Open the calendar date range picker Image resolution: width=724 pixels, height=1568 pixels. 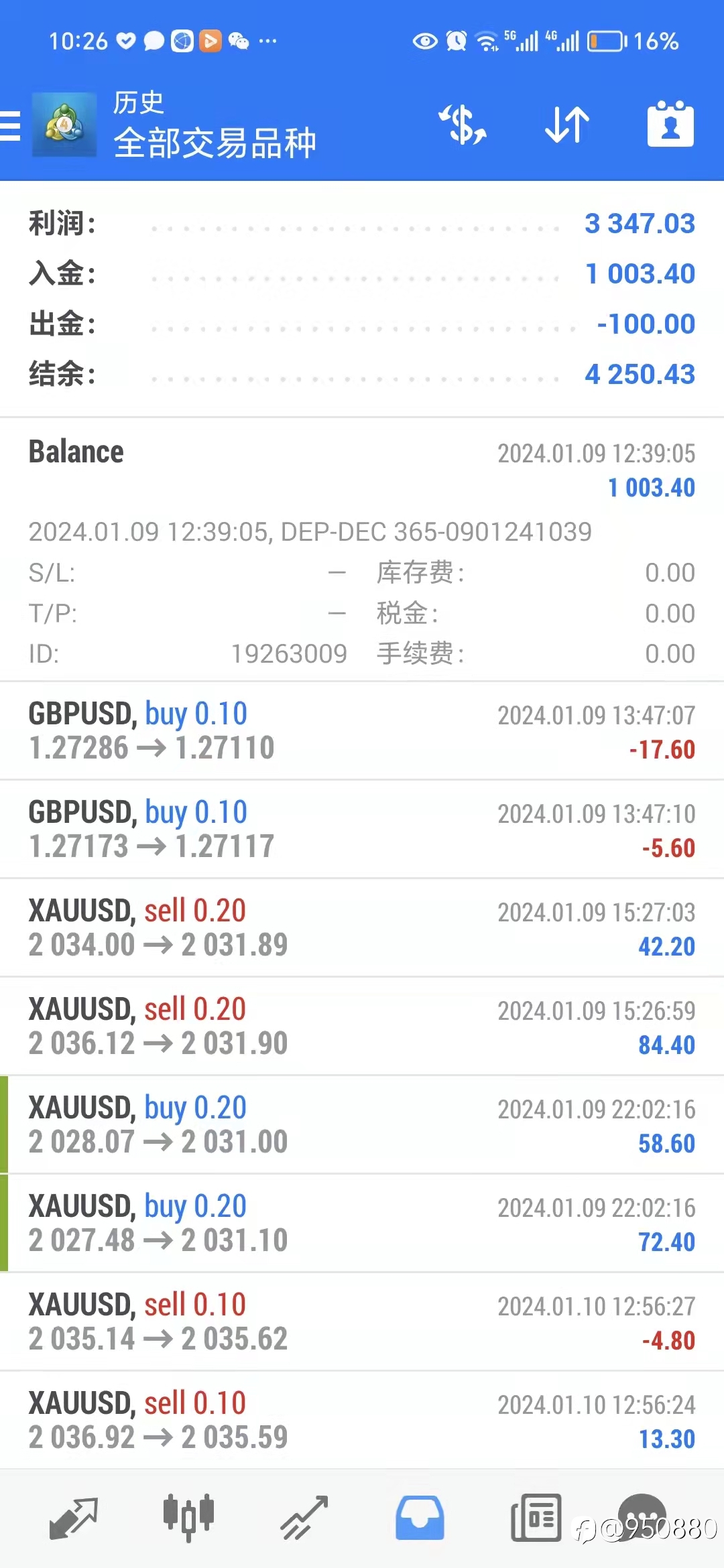click(x=670, y=125)
